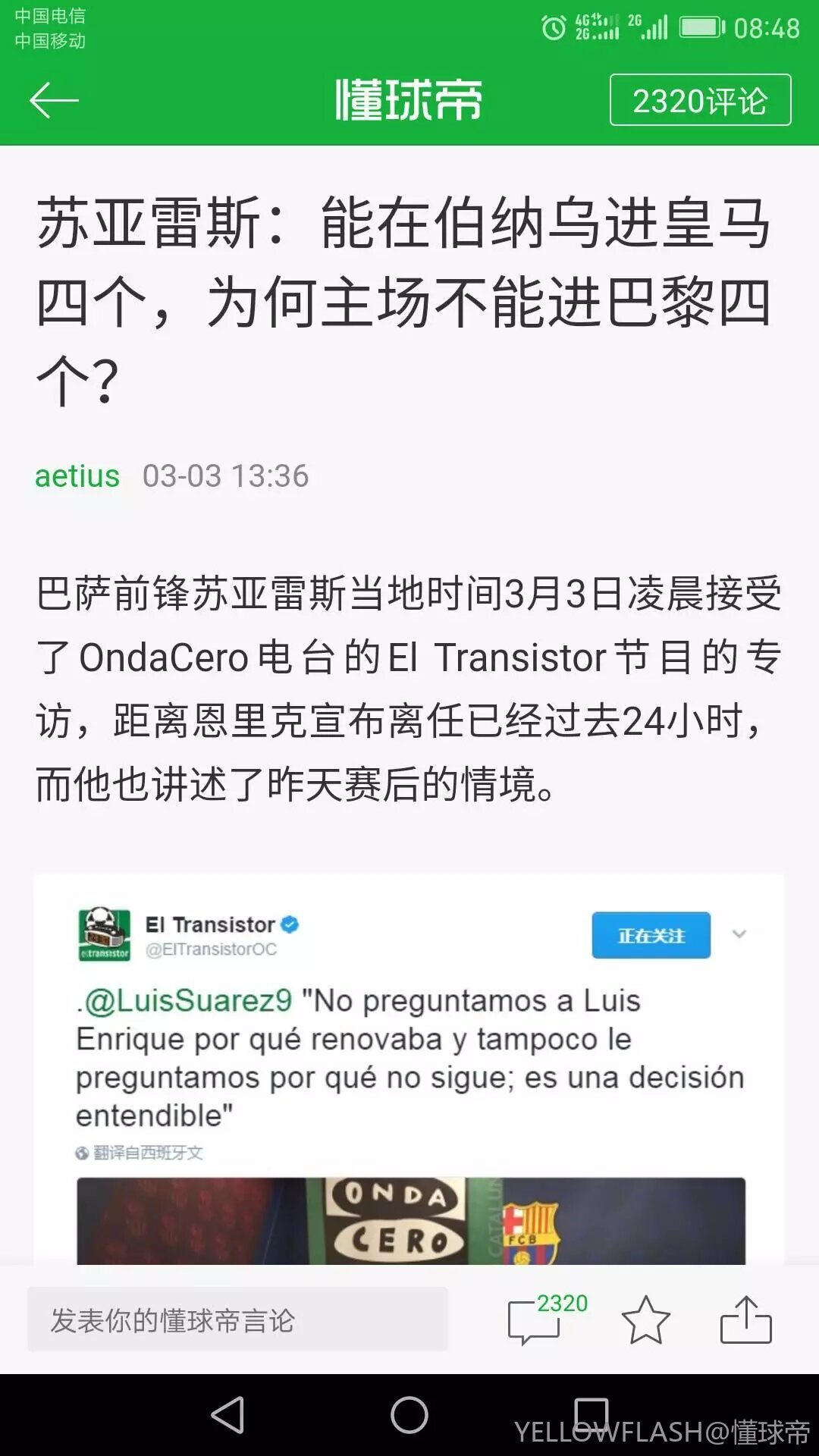This screenshot has height=1456, width=819.
Task: Open the 2320评论 comments button
Action: (700, 100)
